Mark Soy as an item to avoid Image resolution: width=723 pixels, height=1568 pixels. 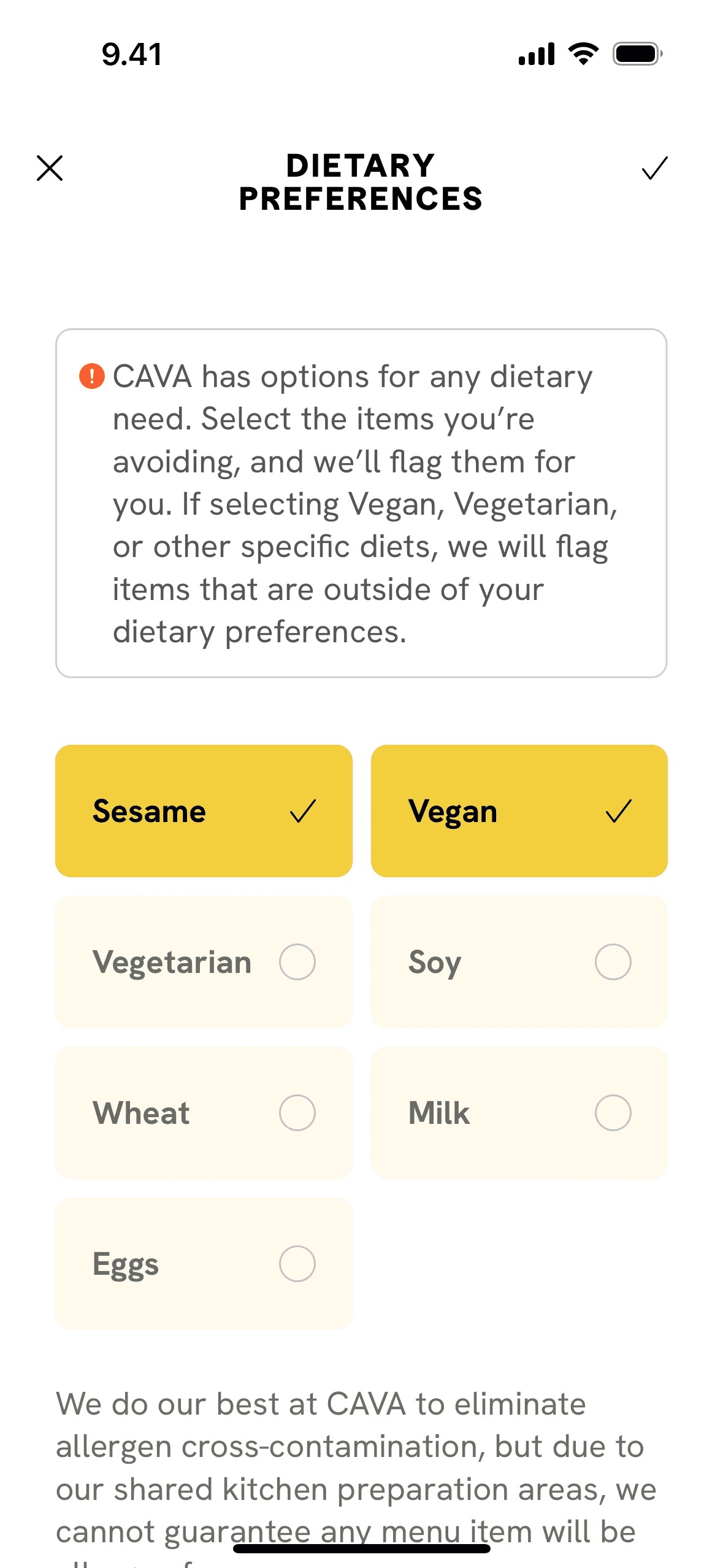(x=519, y=961)
